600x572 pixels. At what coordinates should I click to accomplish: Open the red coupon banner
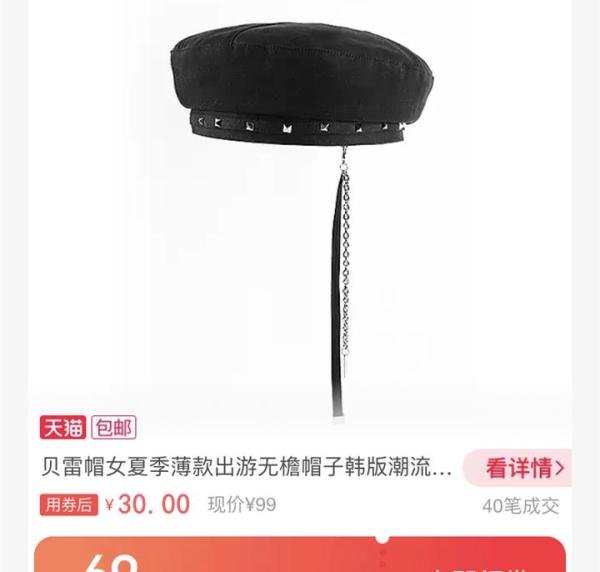(x=300, y=556)
